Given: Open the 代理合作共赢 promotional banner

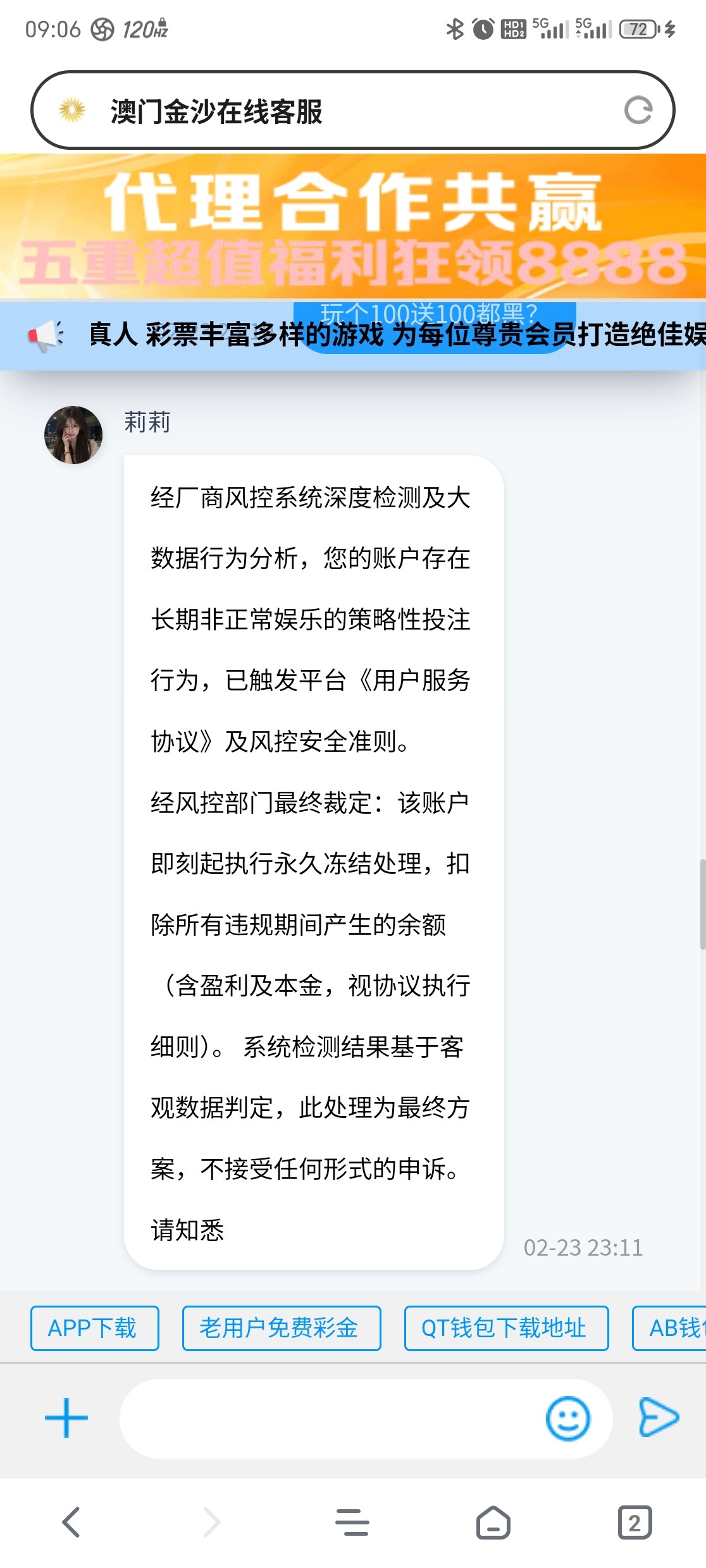Looking at the screenshot, I should coord(353,226).
